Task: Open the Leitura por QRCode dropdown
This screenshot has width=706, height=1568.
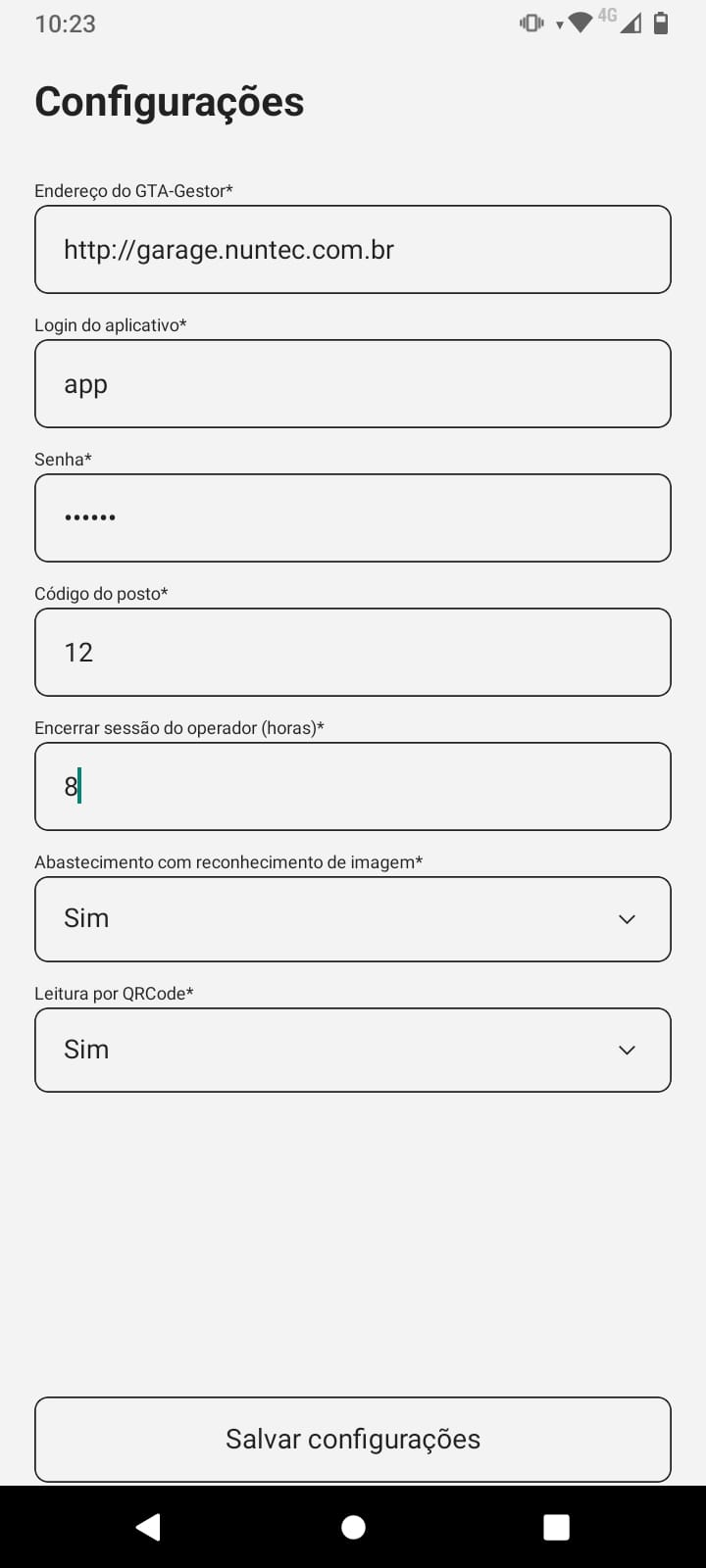Action: 353,1051
